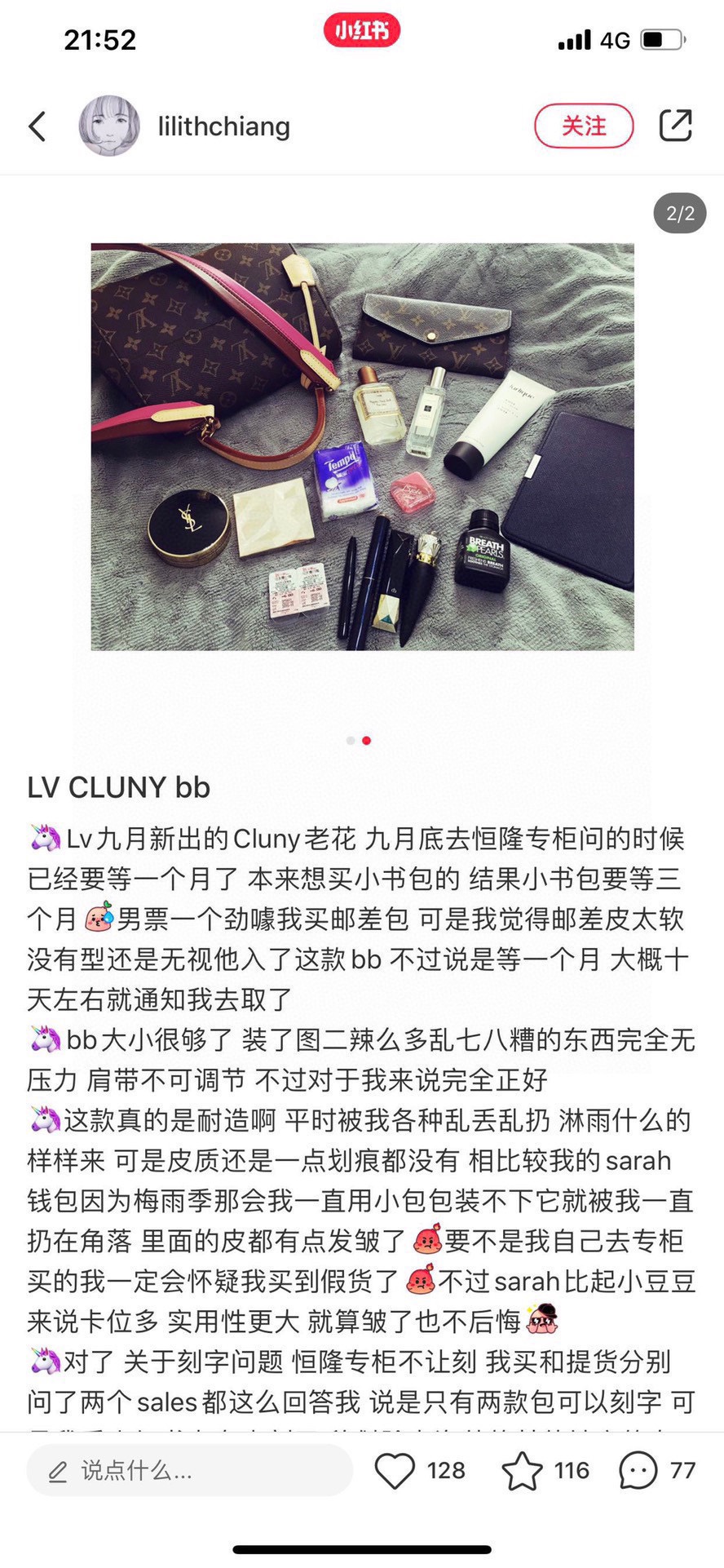724x1568 pixels.
Task: Tap the 说点什么 comment field
Action: (189, 1470)
